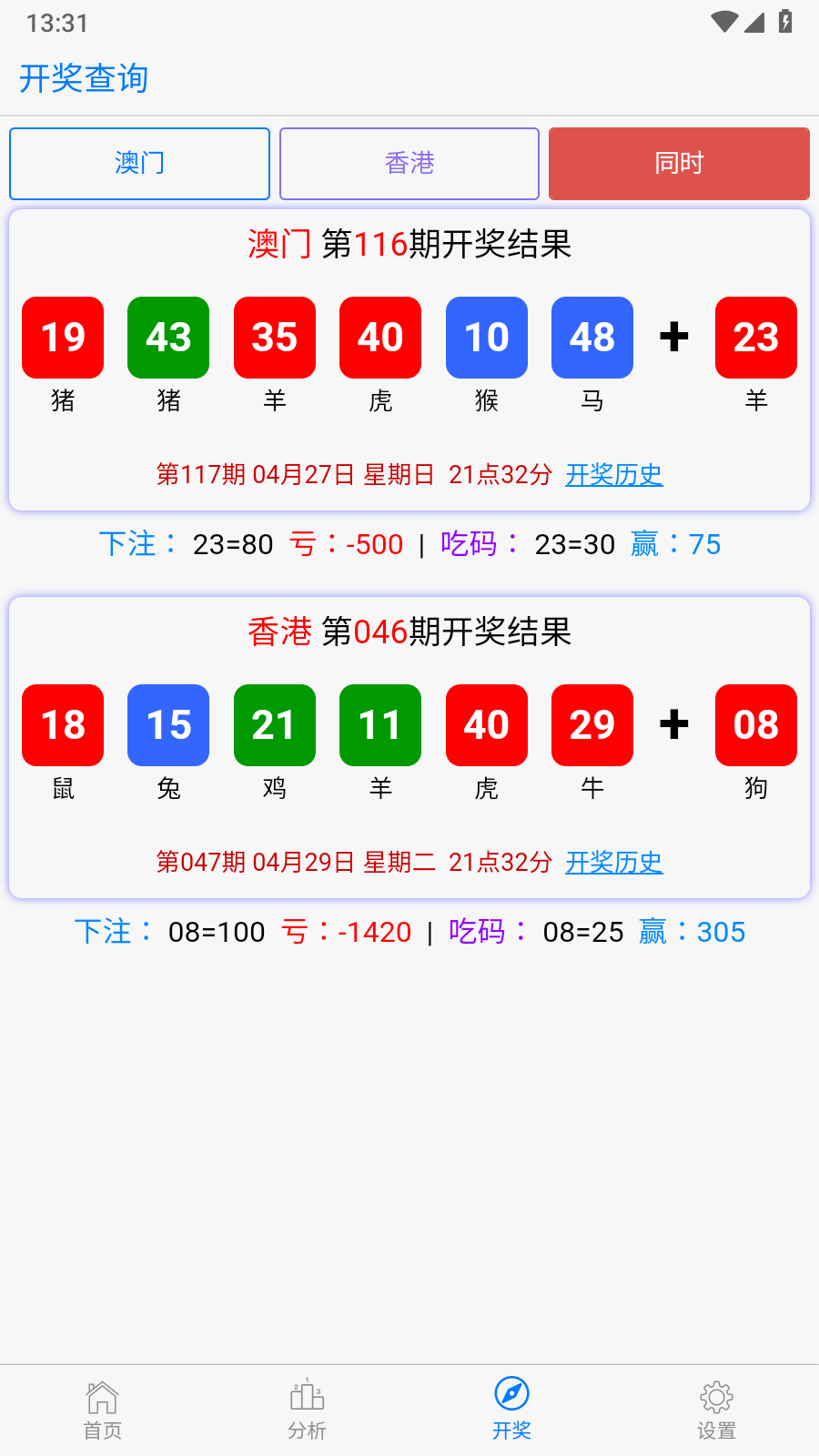This screenshot has height=1456, width=819.
Task: Tap the blue ball 48 马
Action: (x=591, y=338)
